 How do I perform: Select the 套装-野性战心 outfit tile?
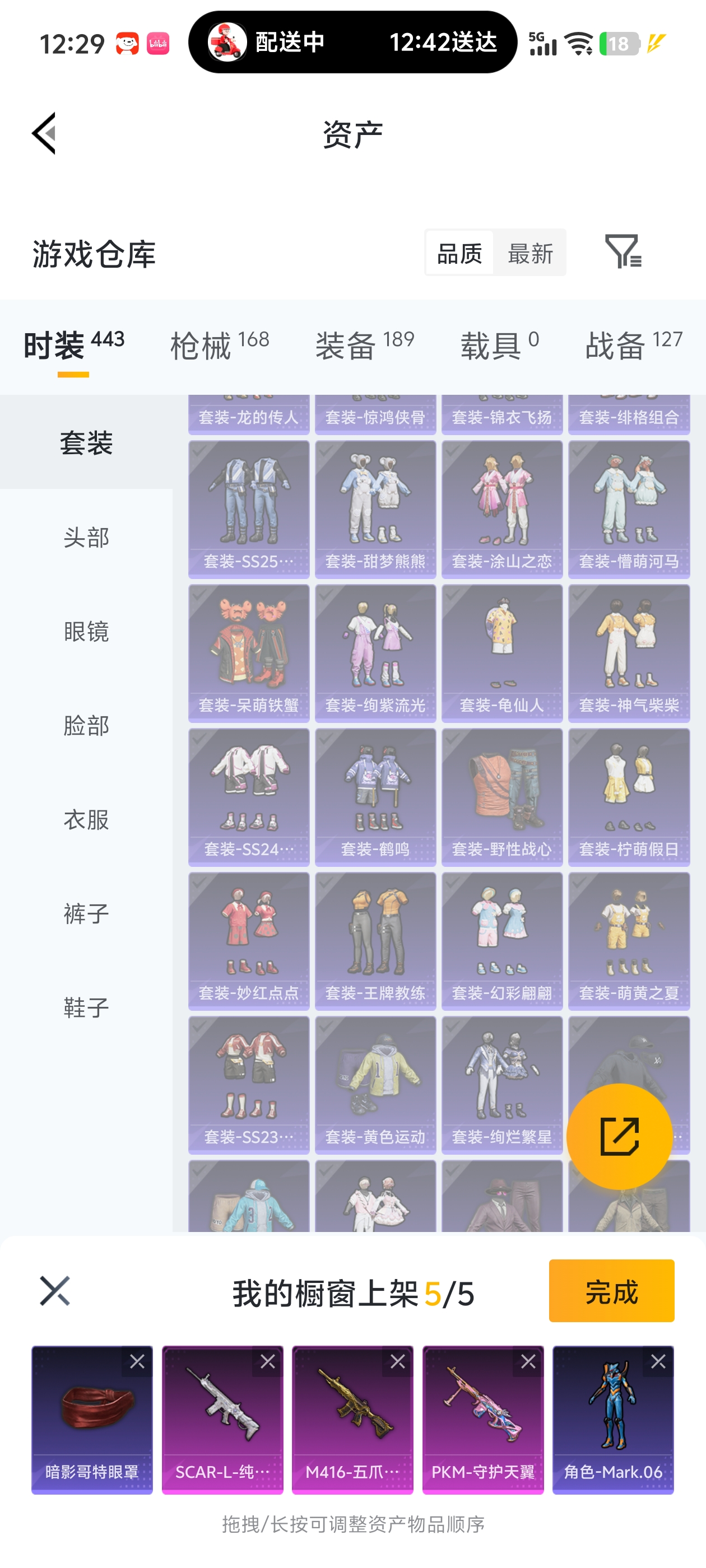[x=502, y=797]
